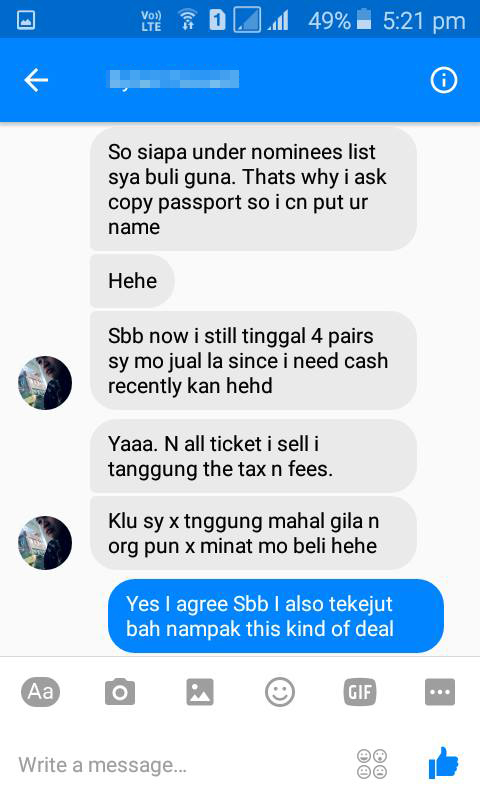Open the photo gallery picker
Viewport: 480px width, 800px height.
[200, 692]
